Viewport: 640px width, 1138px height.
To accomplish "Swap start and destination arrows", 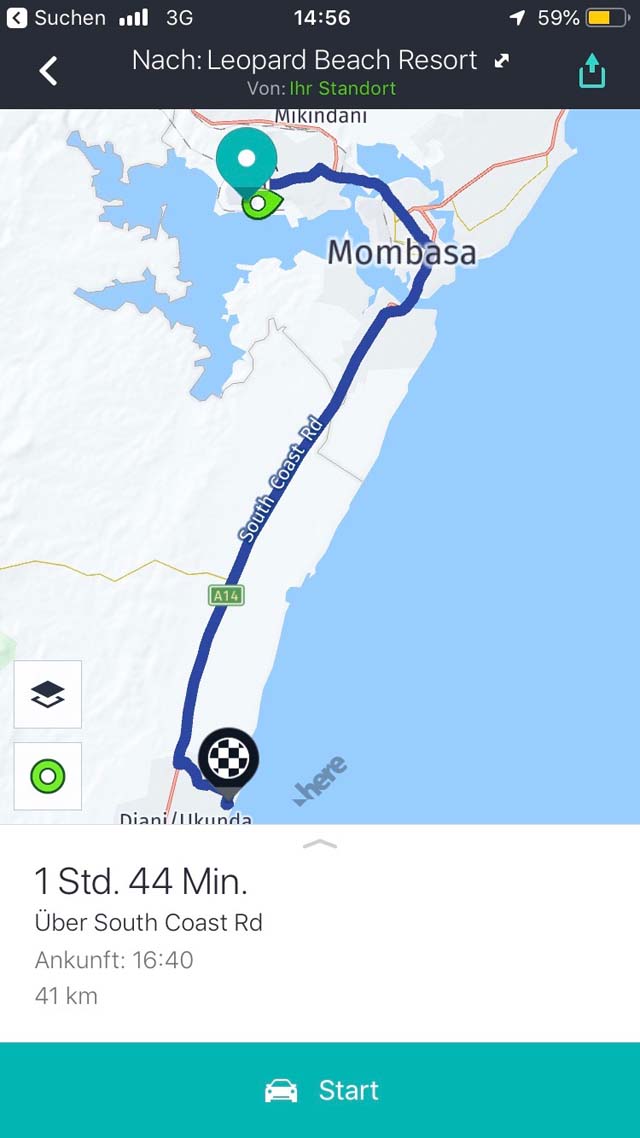I will click(501, 62).
